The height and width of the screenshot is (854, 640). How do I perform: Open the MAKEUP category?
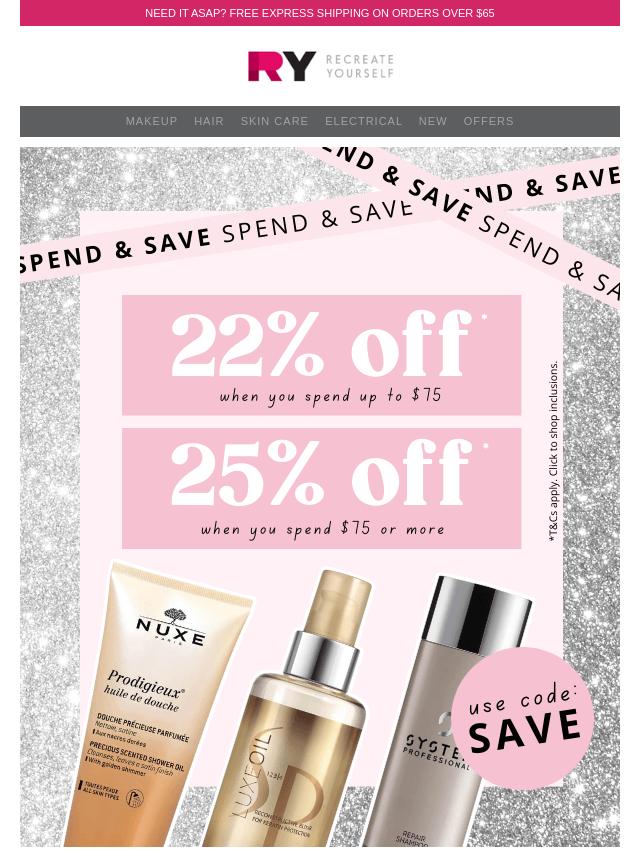point(151,121)
